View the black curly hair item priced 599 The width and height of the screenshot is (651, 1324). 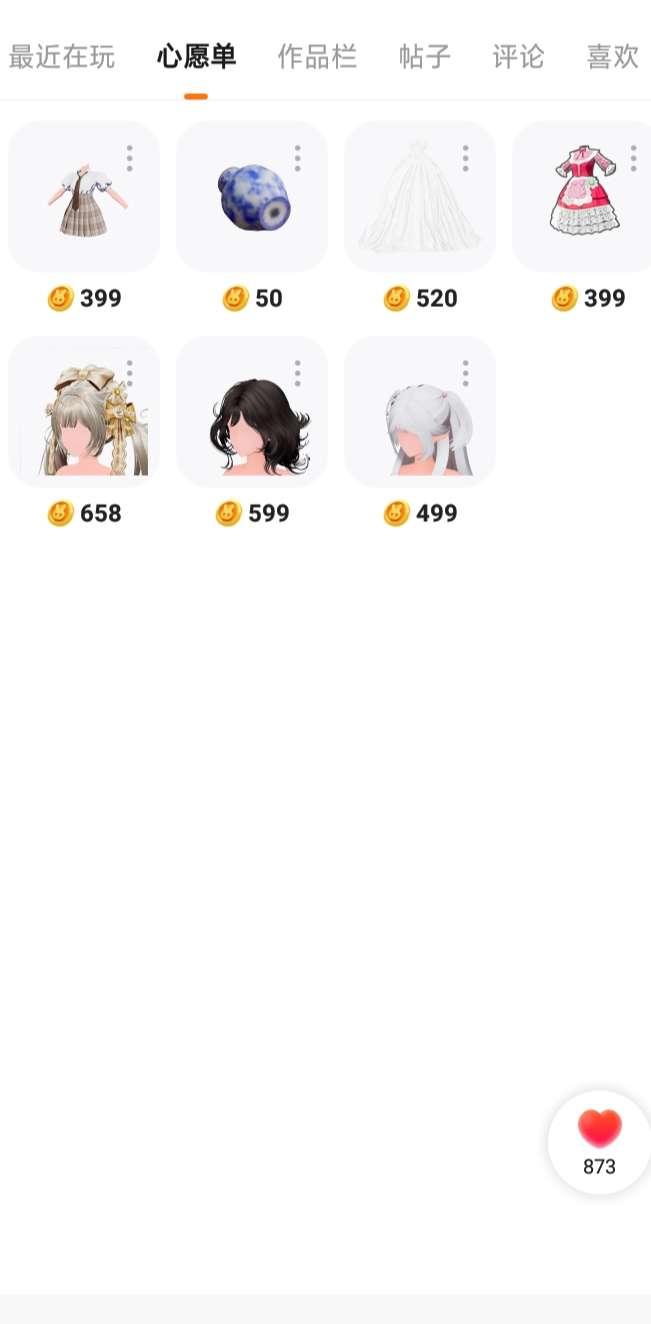click(x=252, y=412)
